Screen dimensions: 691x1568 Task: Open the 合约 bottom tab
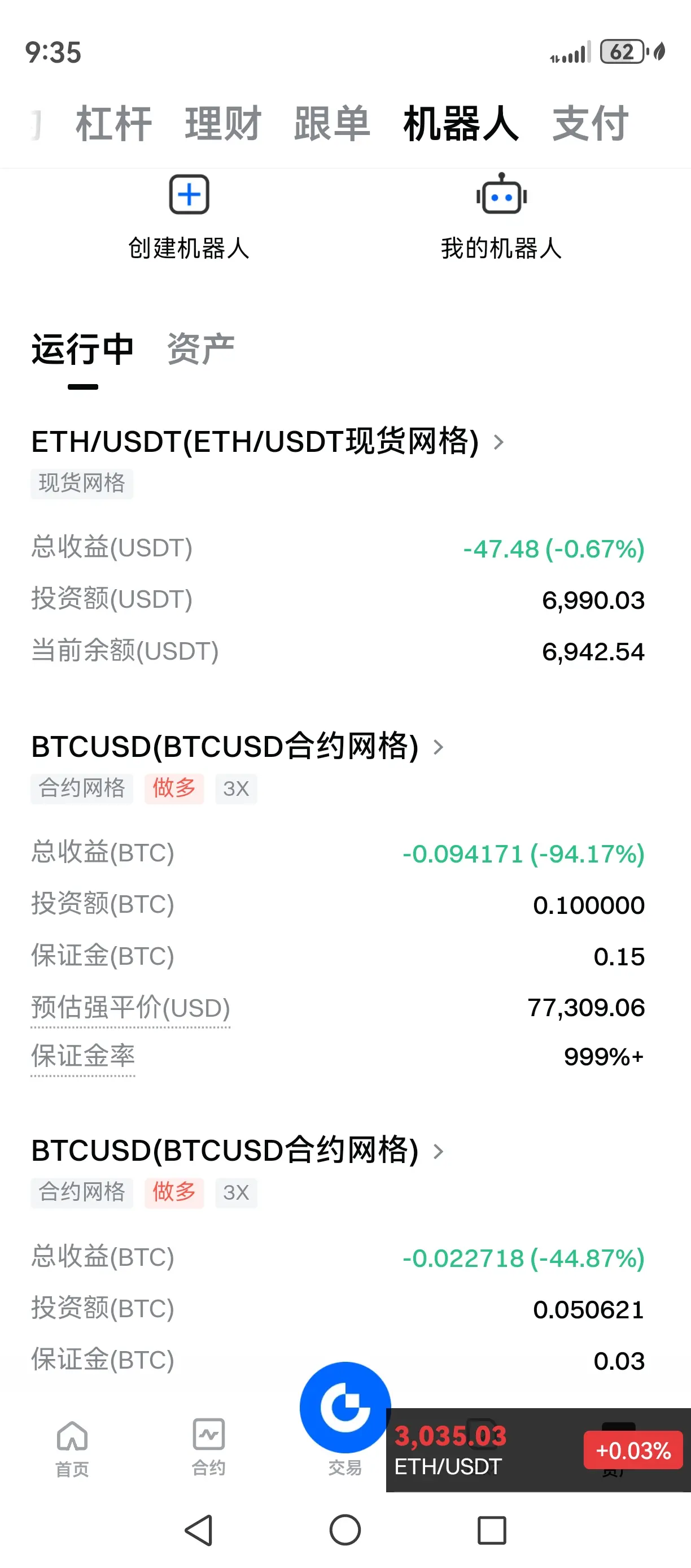pyautogui.click(x=209, y=1448)
